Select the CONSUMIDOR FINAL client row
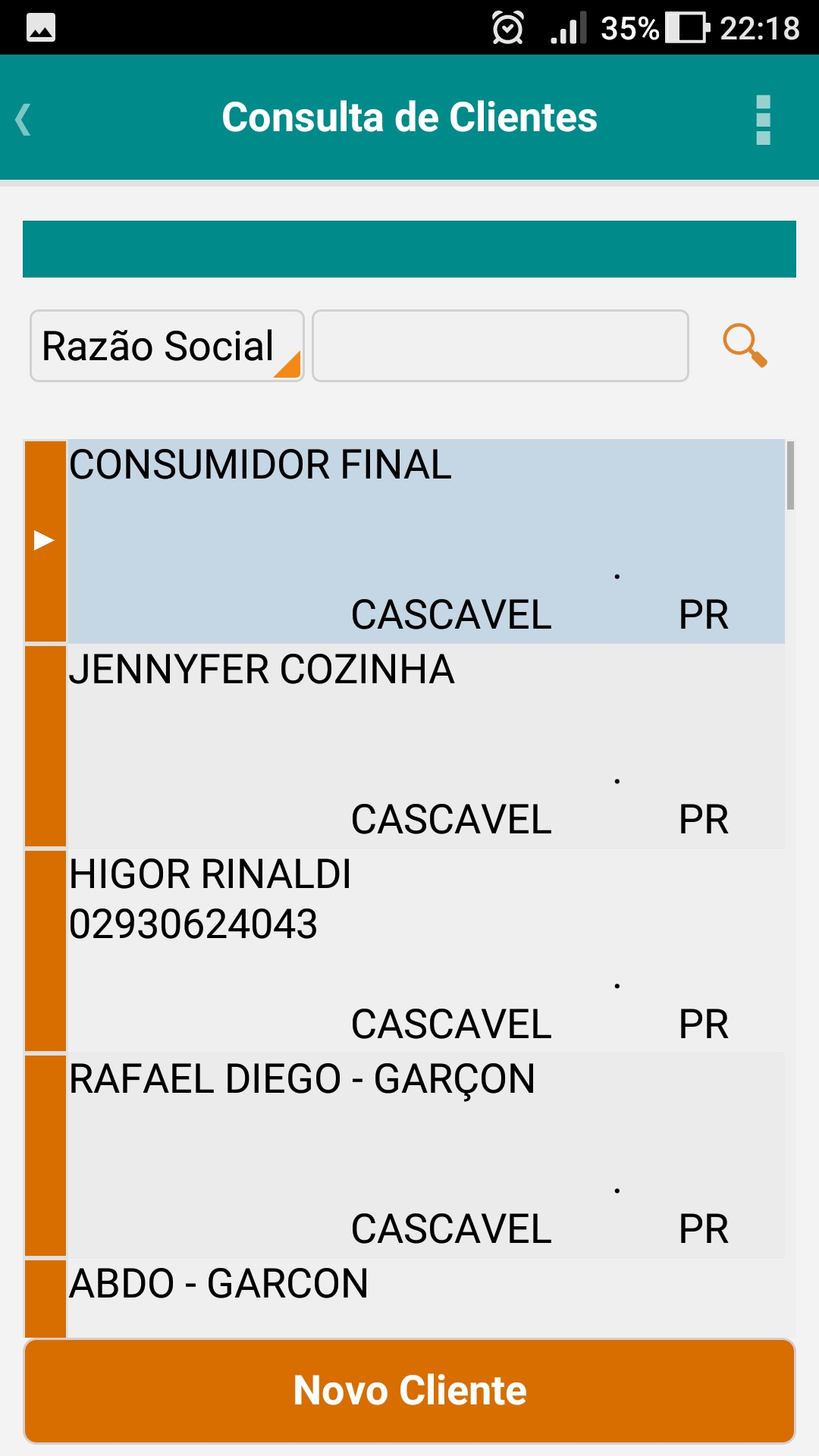Image resolution: width=819 pixels, height=1456 pixels. [405, 541]
